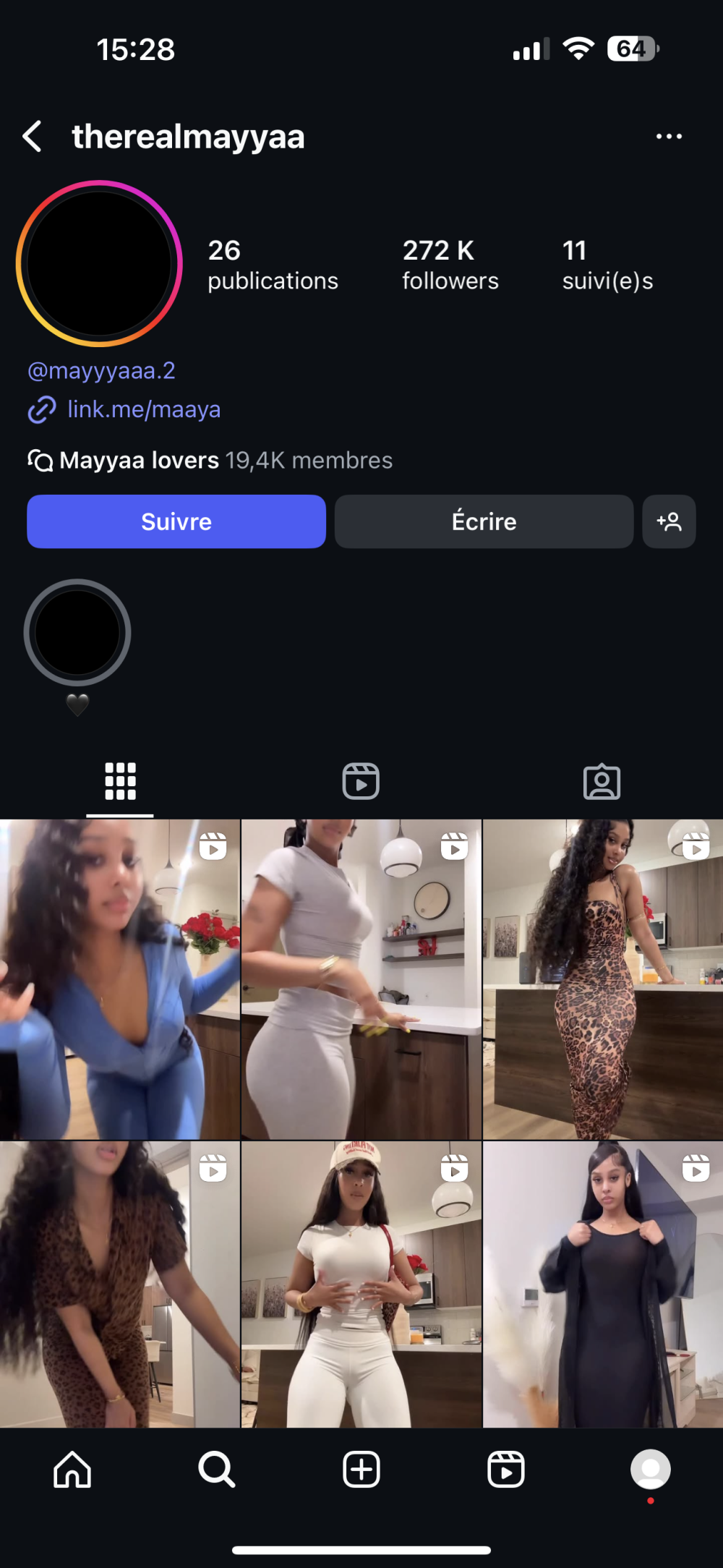Tap Écrire to send a message
723x1568 pixels.
[x=484, y=521]
